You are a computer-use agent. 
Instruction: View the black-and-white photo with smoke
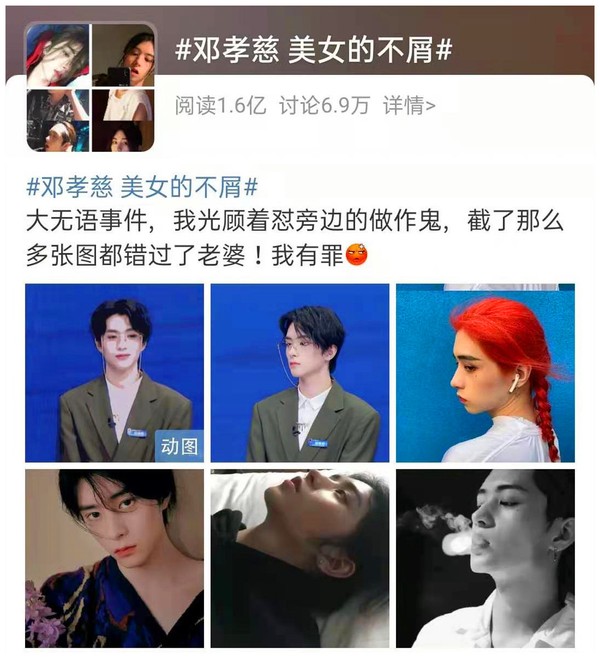pyautogui.click(x=484, y=558)
